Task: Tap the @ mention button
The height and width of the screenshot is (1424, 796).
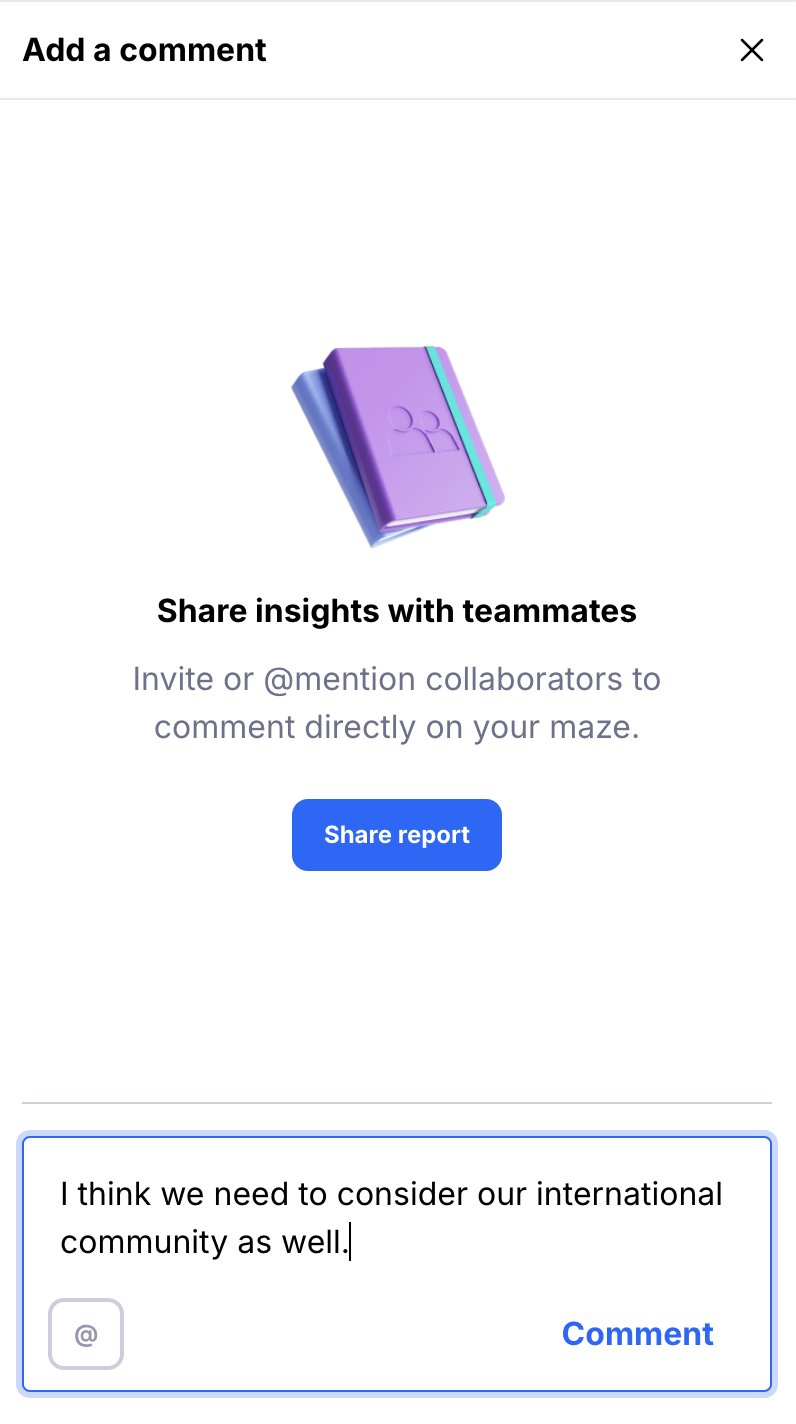Action: (x=86, y=1334)
